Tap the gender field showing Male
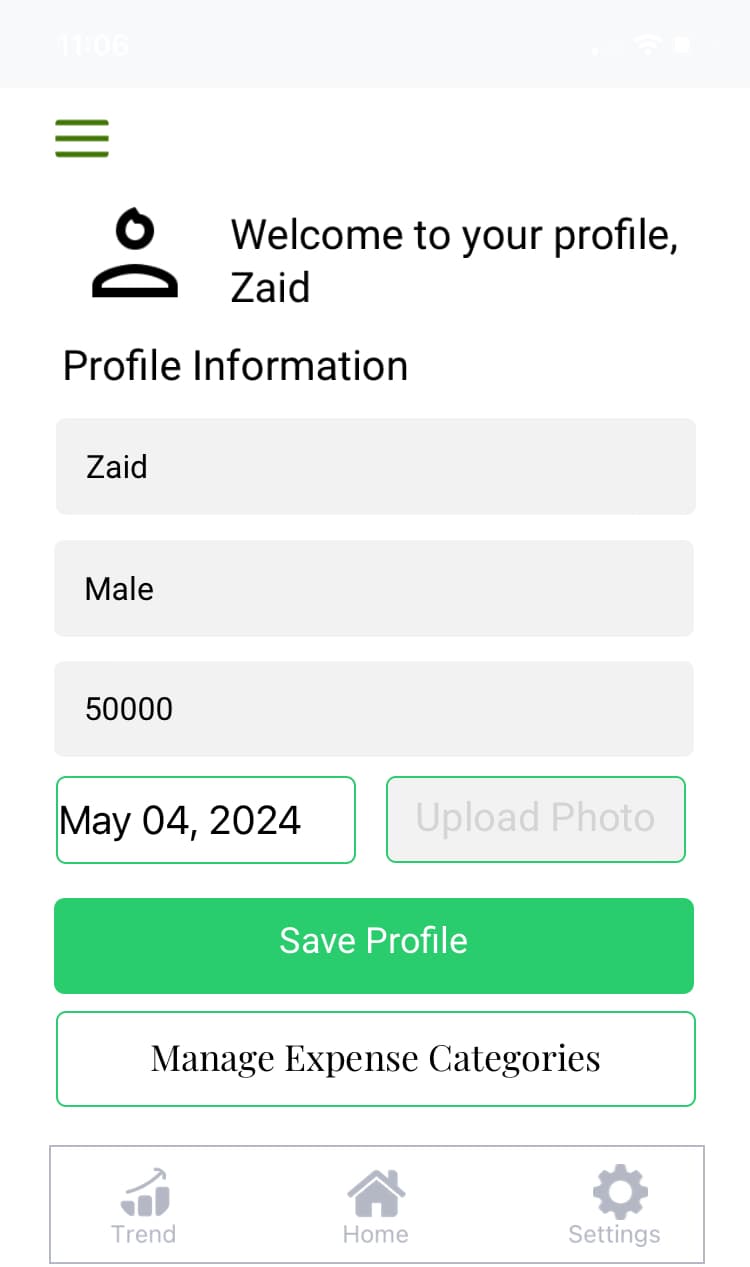750x1267 pixels. tap(374, 588)
